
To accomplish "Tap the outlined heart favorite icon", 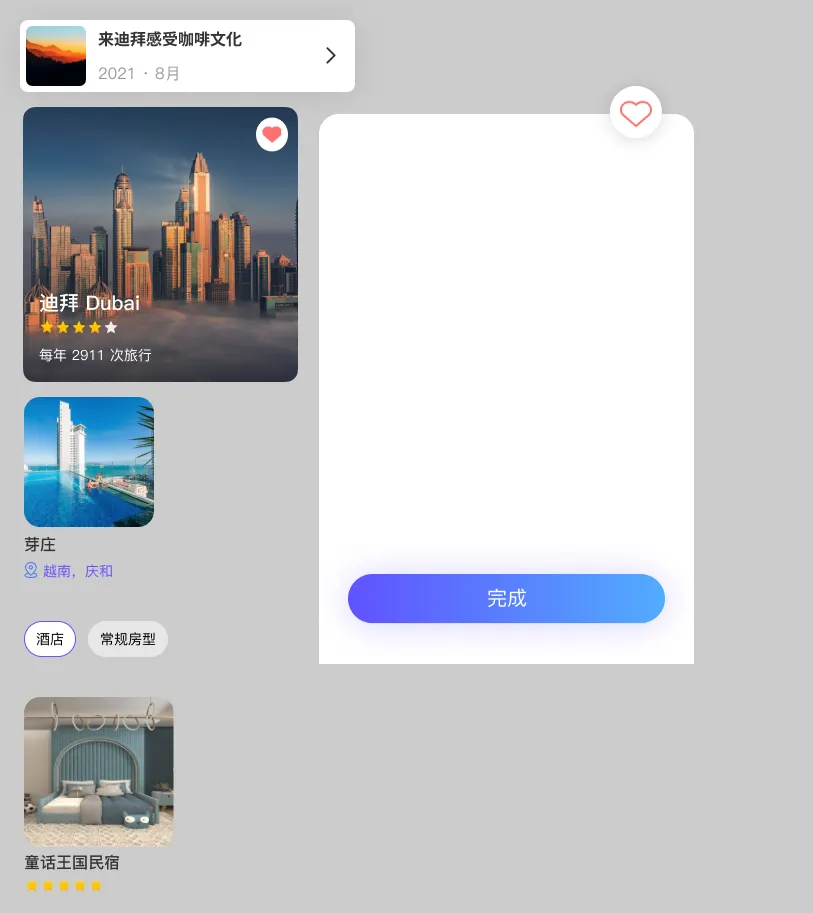I will 636,113.
